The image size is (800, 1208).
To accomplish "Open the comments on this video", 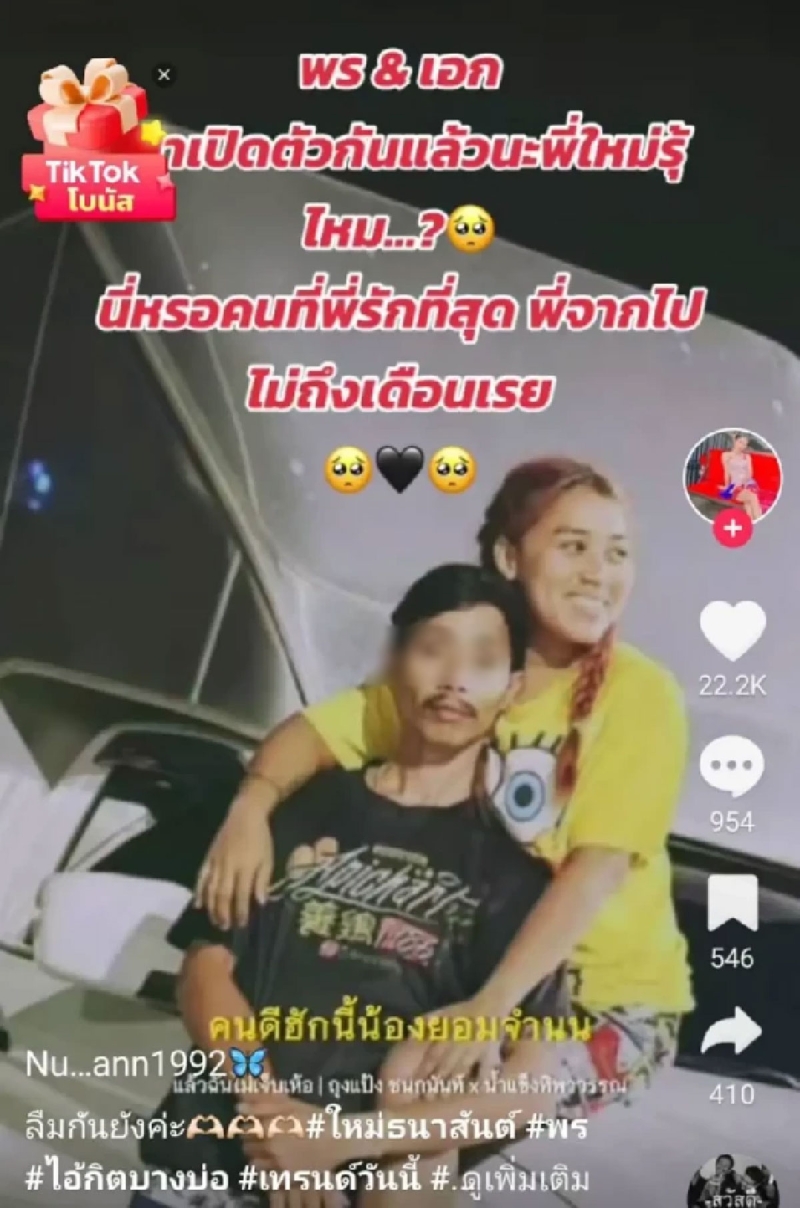I will [x=732, y=767].
